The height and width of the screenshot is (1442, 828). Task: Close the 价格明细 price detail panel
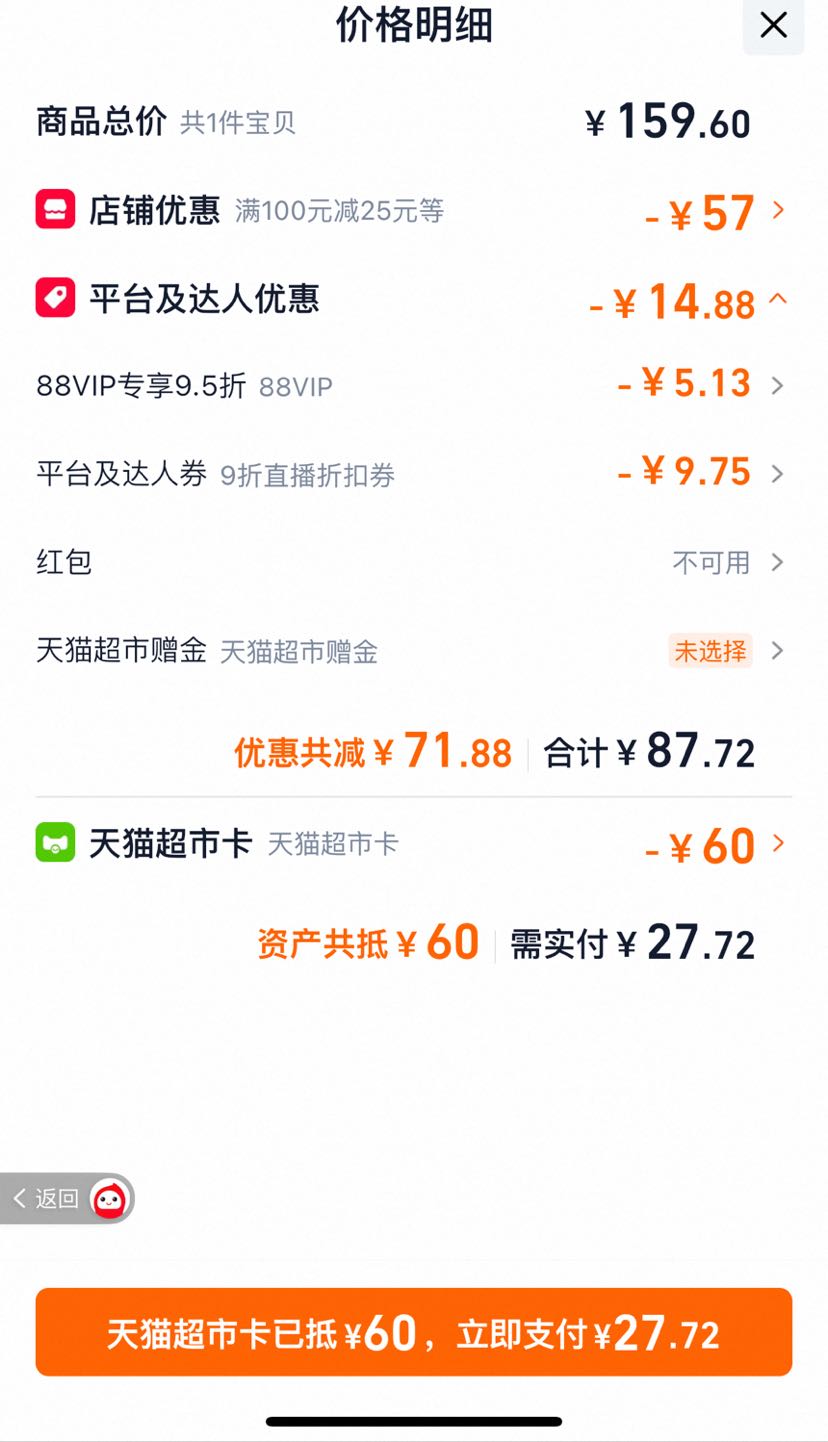[x=773, y=25]
